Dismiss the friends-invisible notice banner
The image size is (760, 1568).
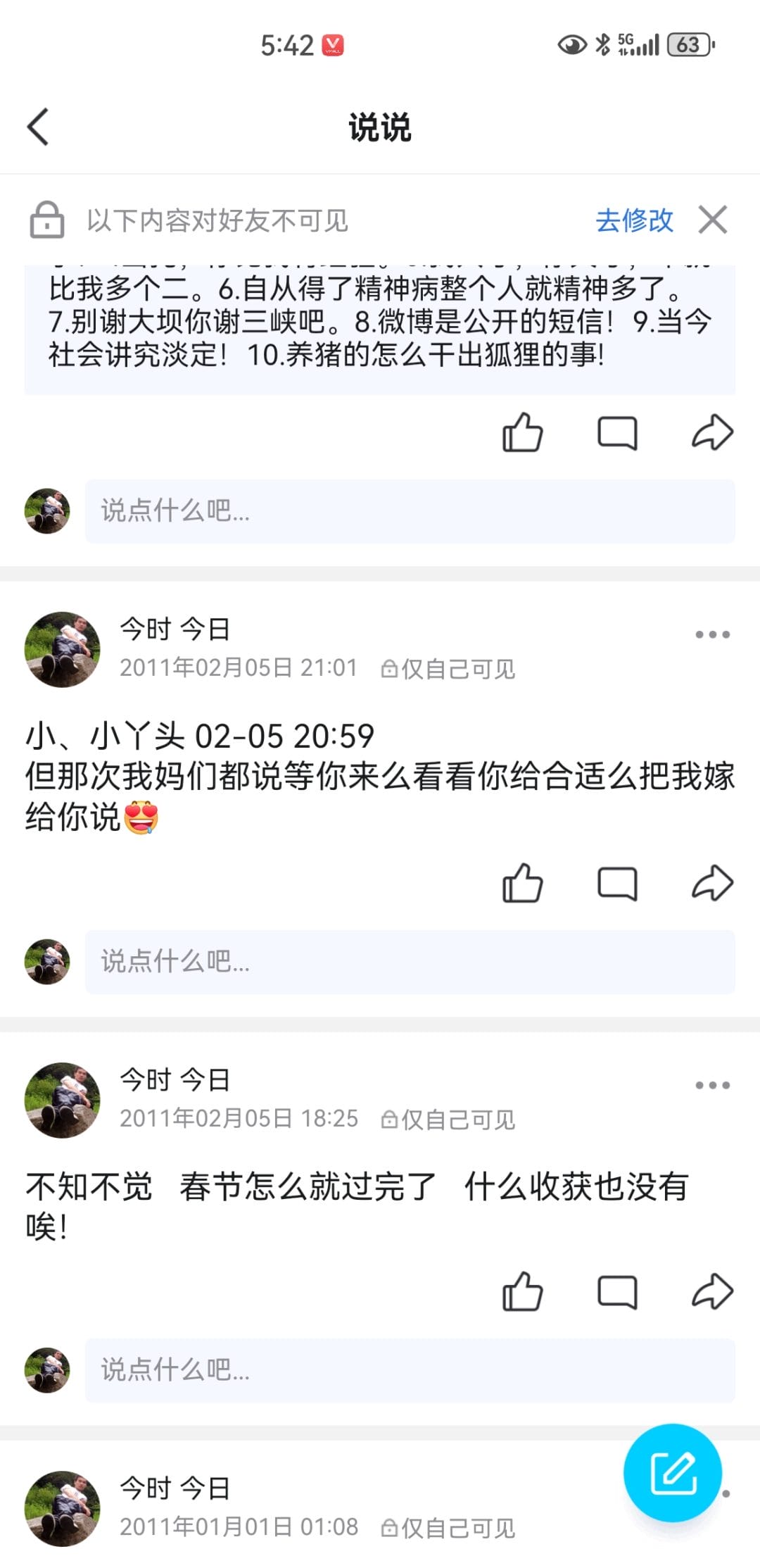click(712, 220)
